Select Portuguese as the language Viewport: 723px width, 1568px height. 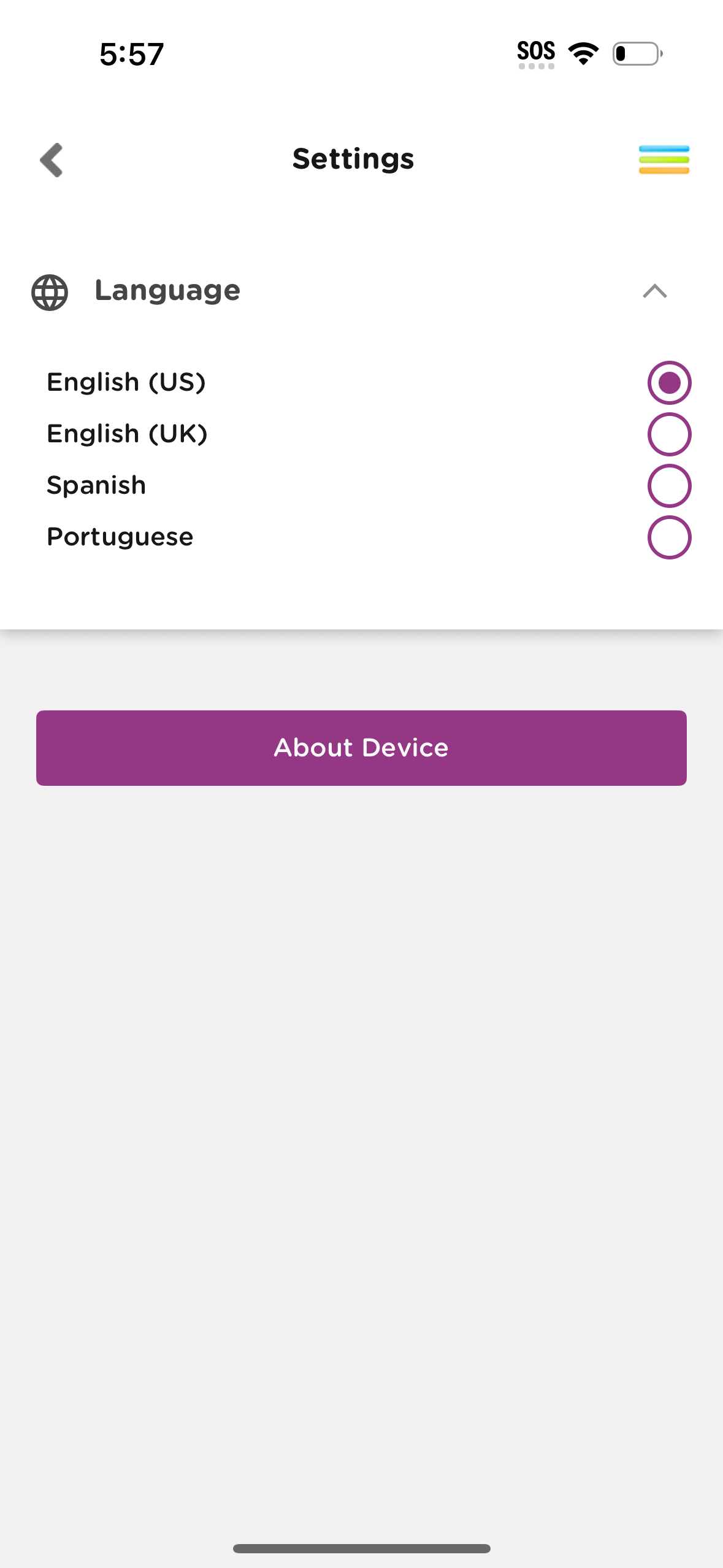click(x=669, y=537)
